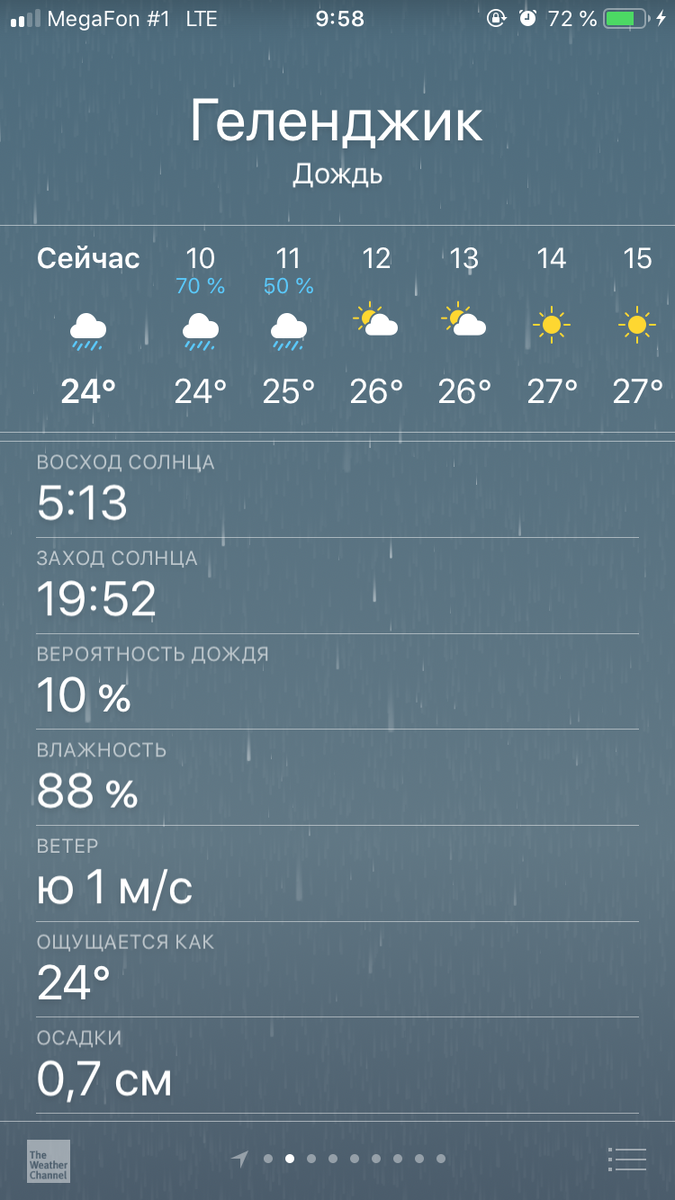This screenshot has width=675, height=1200.
Task: Open The Weather Channel link
Action: pos(48,1160)
